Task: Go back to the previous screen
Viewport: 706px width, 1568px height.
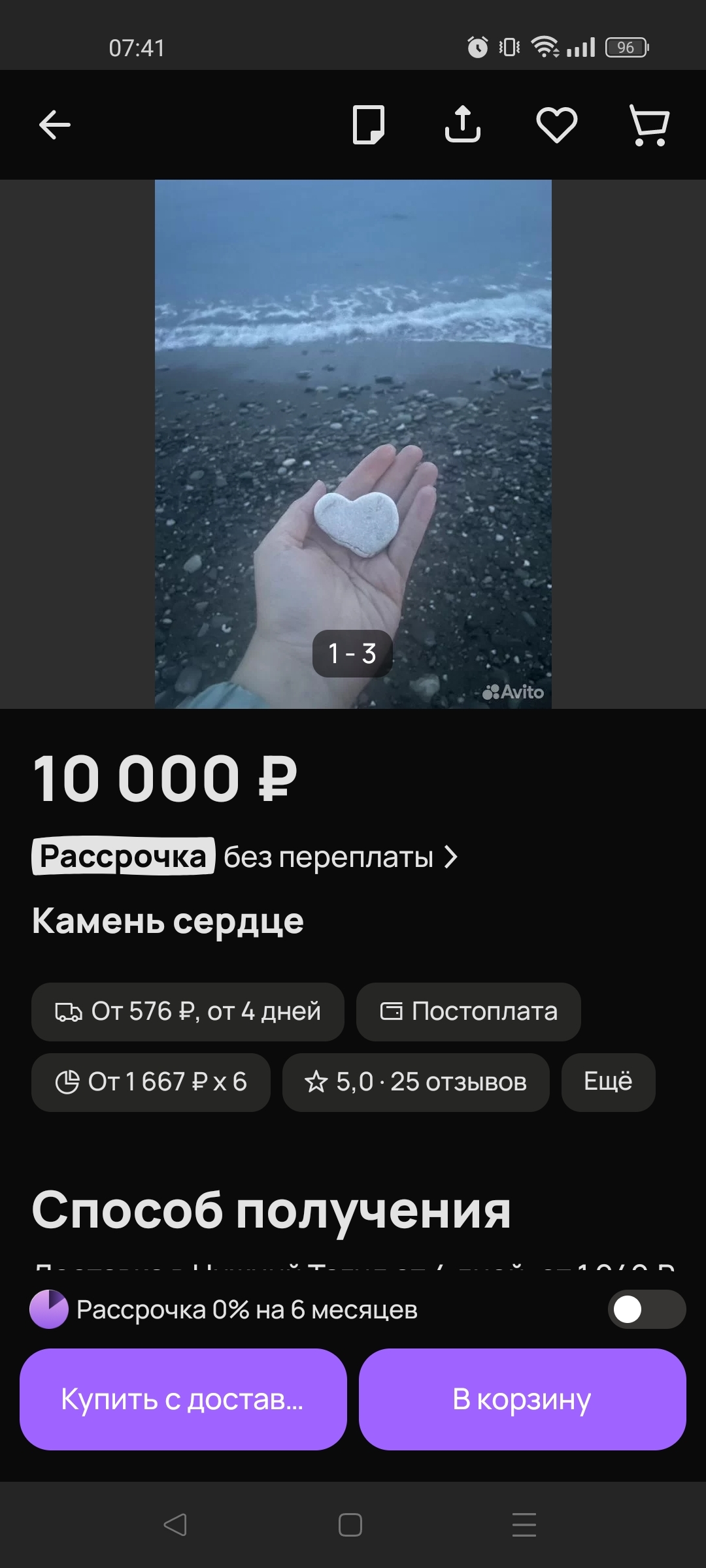Action: [54, 125]
